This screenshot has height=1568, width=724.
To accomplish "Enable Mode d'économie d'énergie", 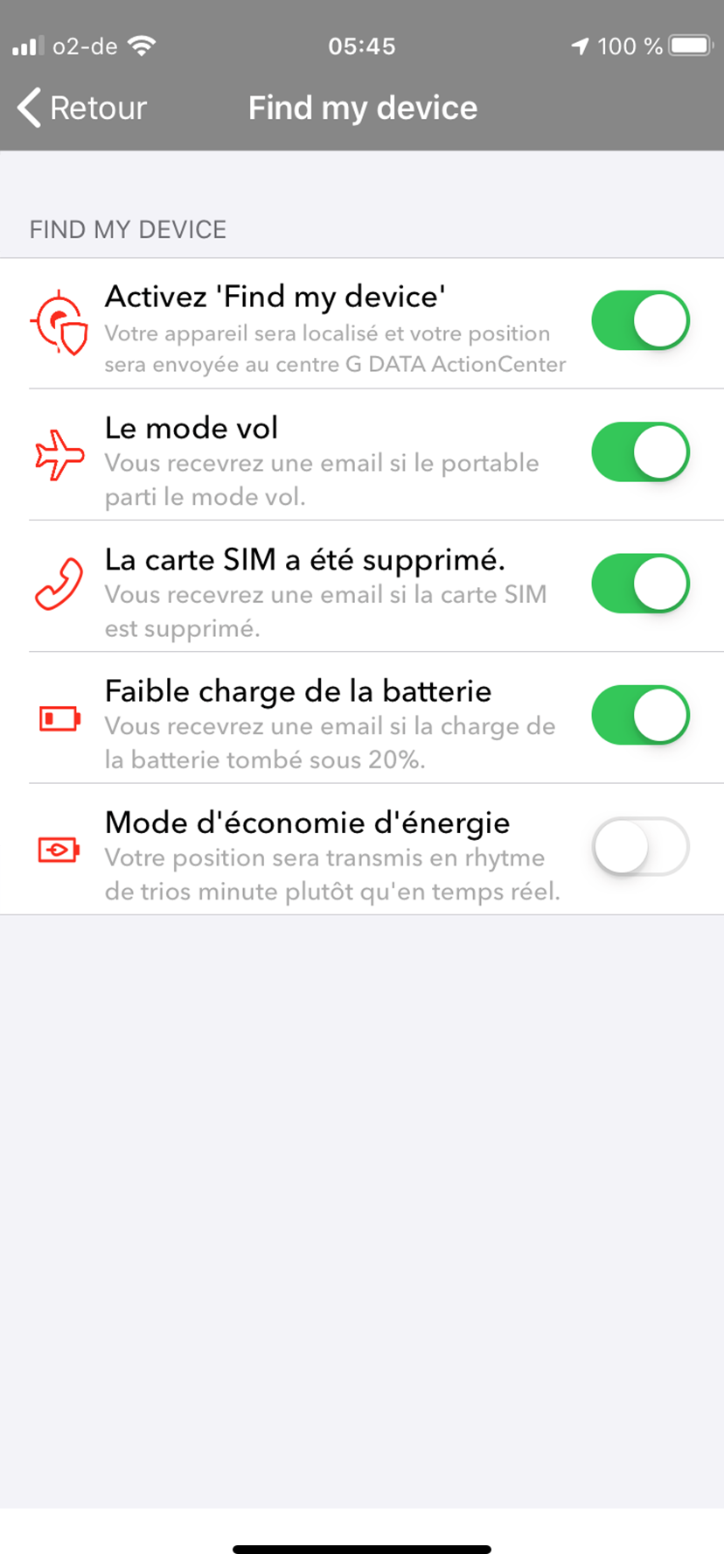I will (x=641, y=846).
